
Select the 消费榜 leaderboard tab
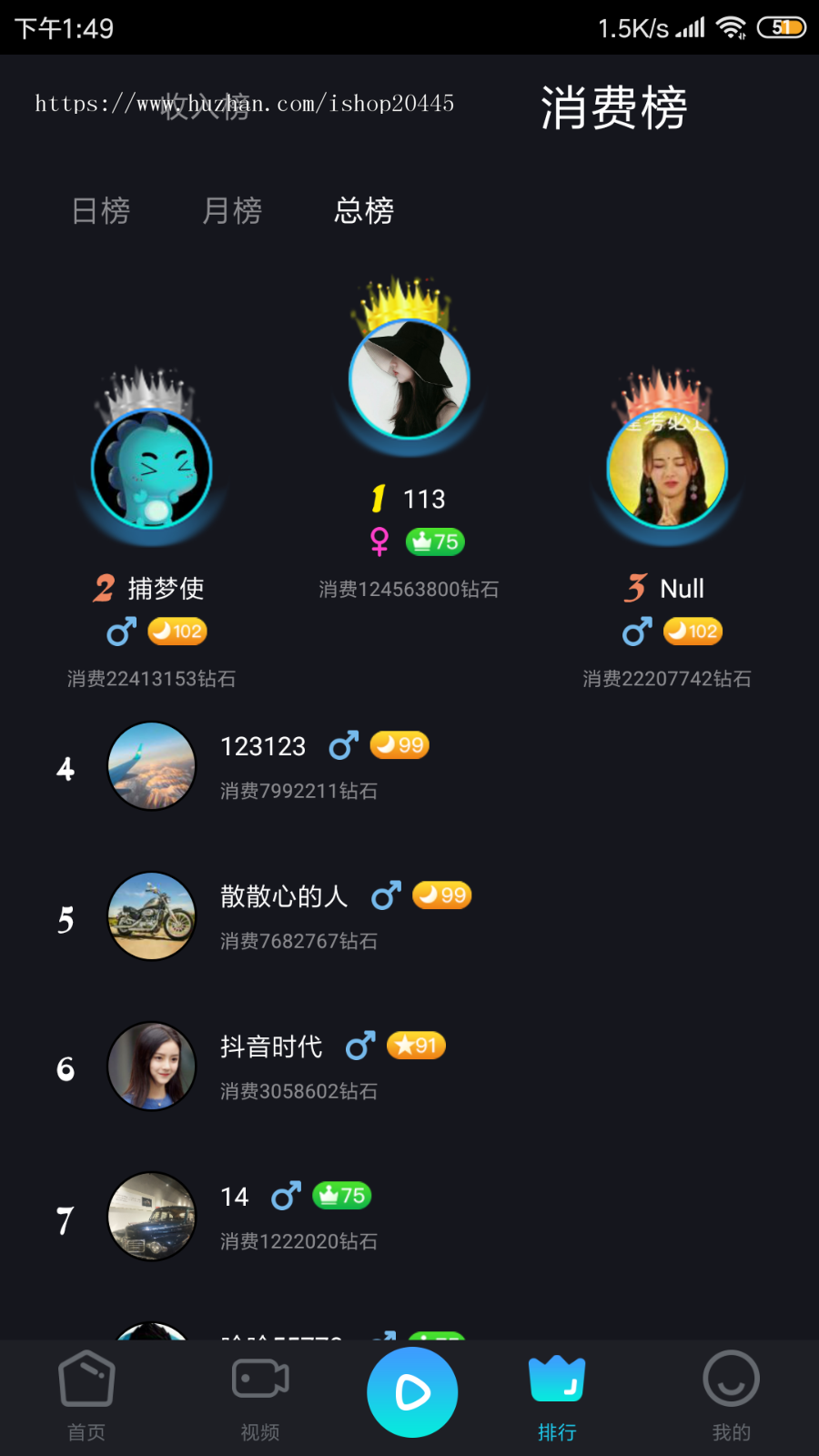point(613,107)
